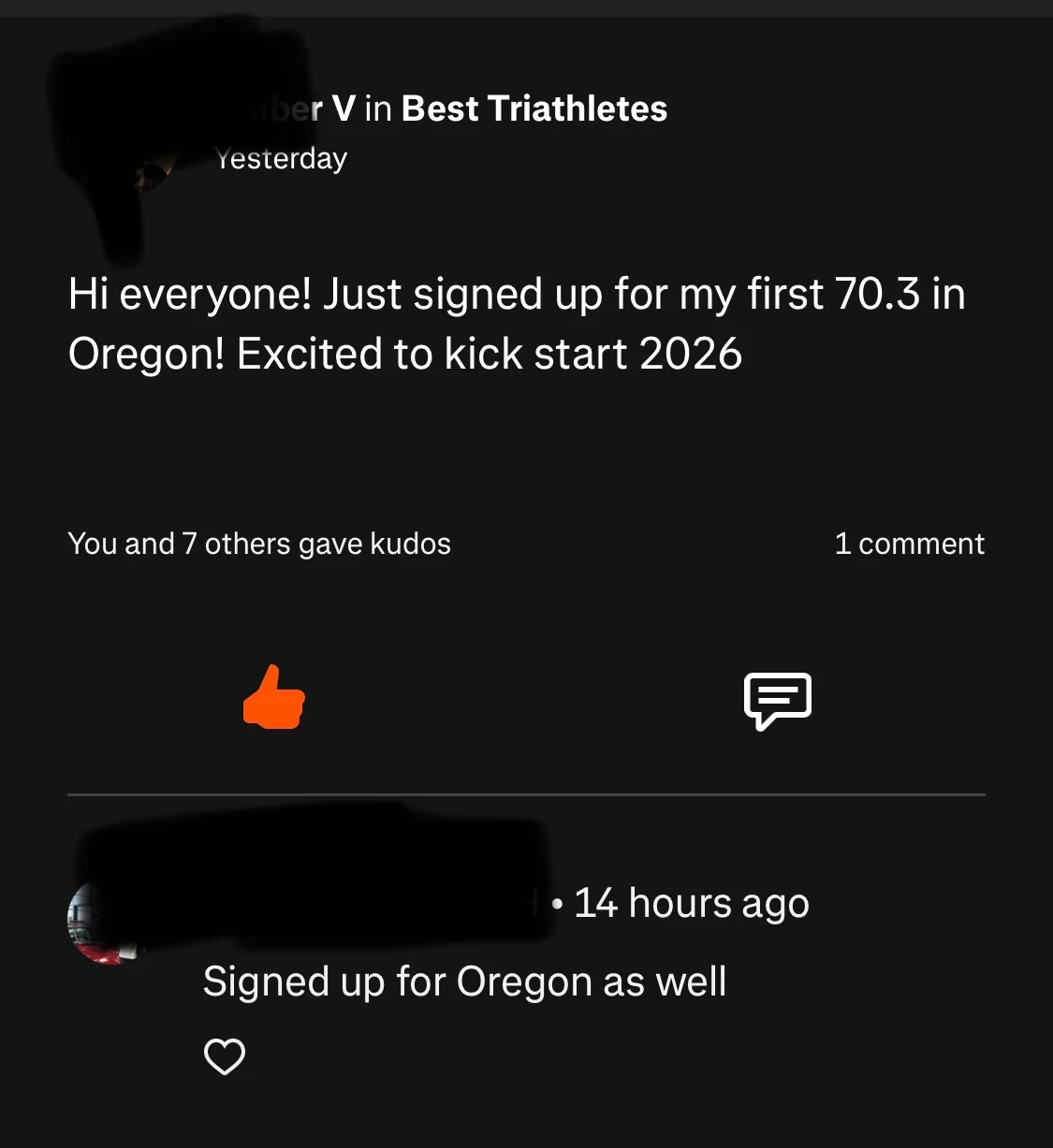Viewport: 1053px width, 1148px height.
Task: Open the comment bubble icon under the post
Action: (777, 700)
